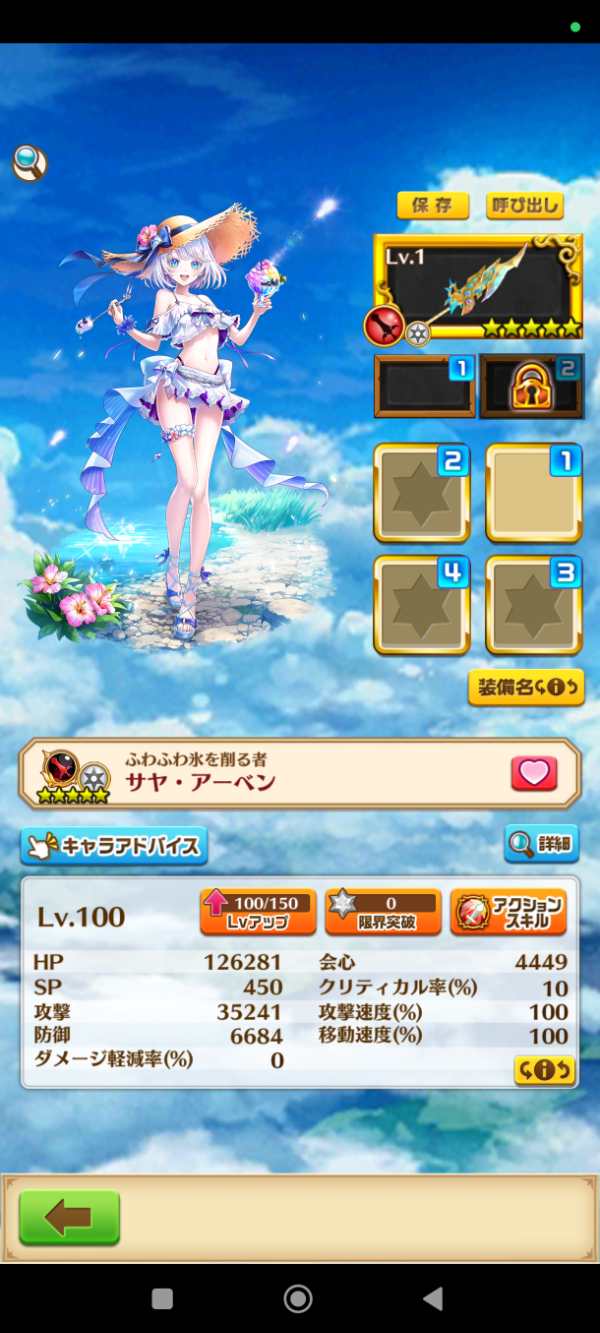Switch the stats info page
600x1333 pixels.
point(544,1069)
